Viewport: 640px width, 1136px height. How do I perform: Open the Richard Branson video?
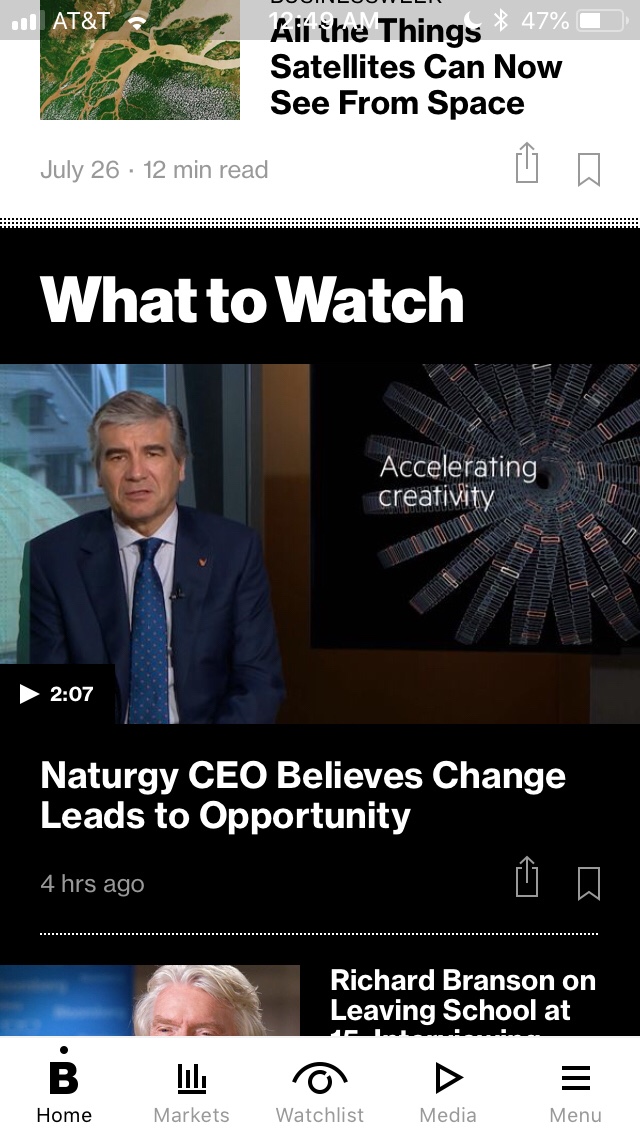463,998
